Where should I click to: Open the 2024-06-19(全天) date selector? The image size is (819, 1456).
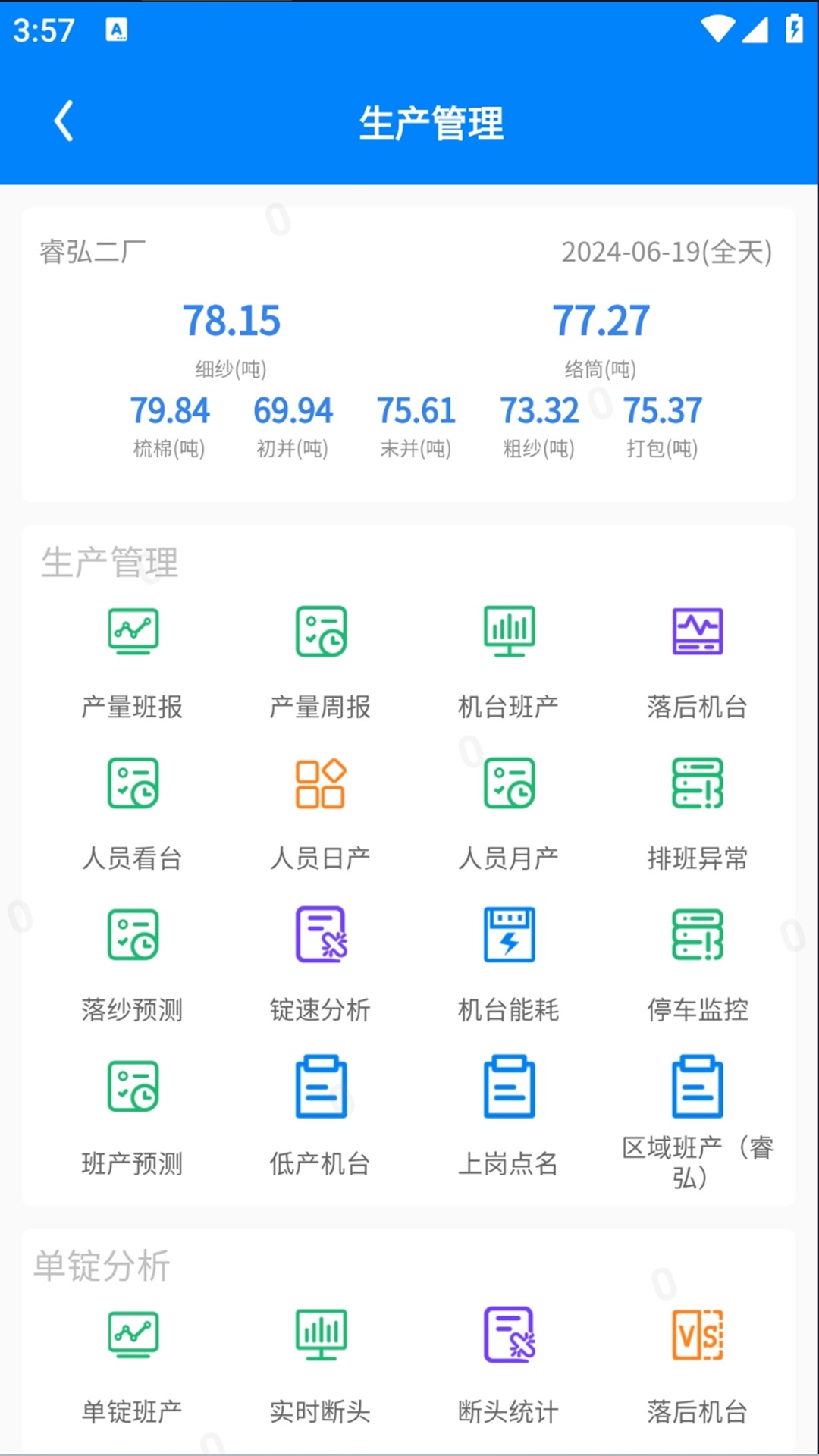666,253
